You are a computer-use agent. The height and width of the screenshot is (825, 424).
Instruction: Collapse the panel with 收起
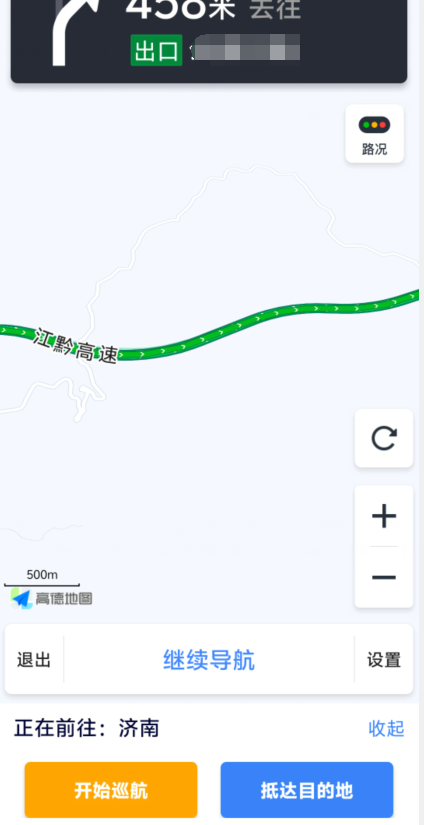point(387,729)
